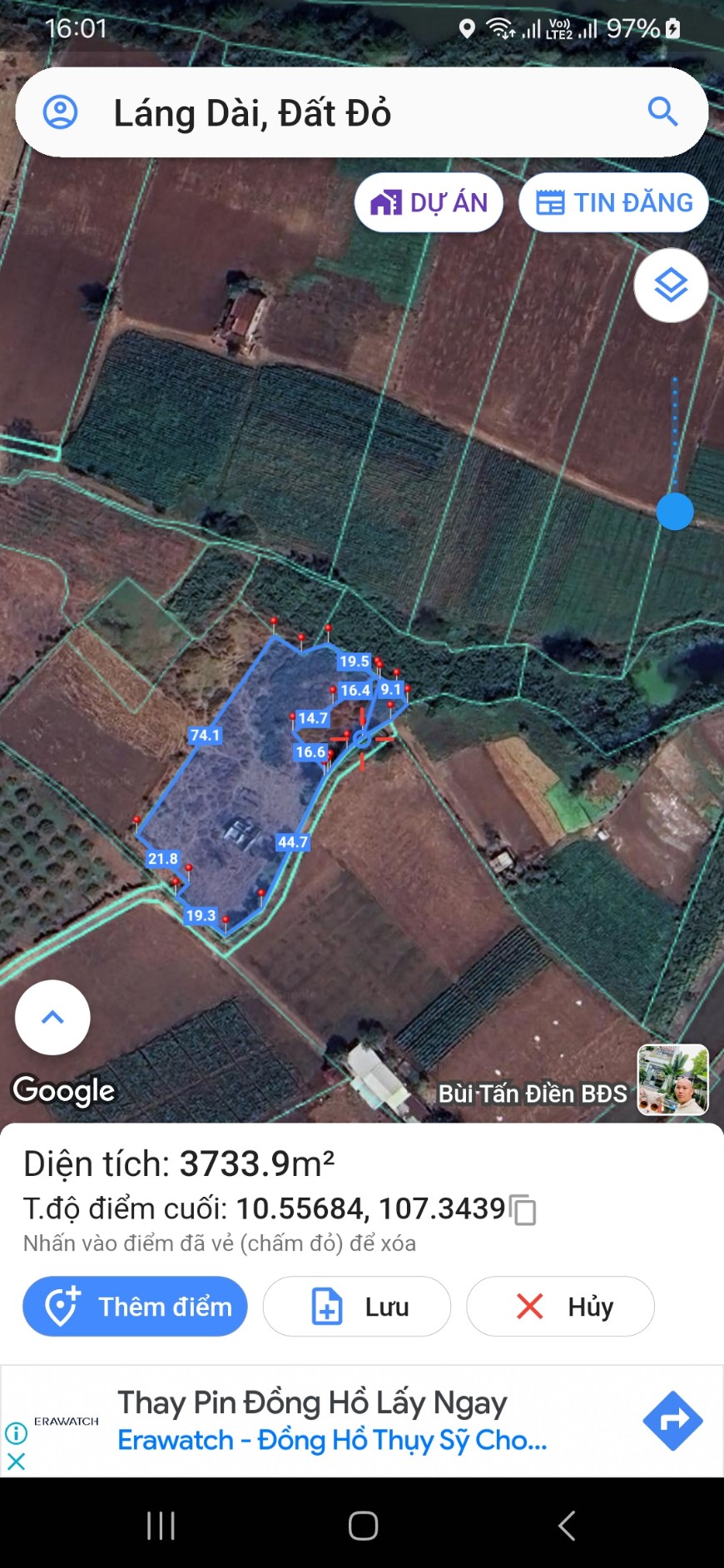Open recent apps from the navigation bar
724x1568 pixels.
[161, 1526]
